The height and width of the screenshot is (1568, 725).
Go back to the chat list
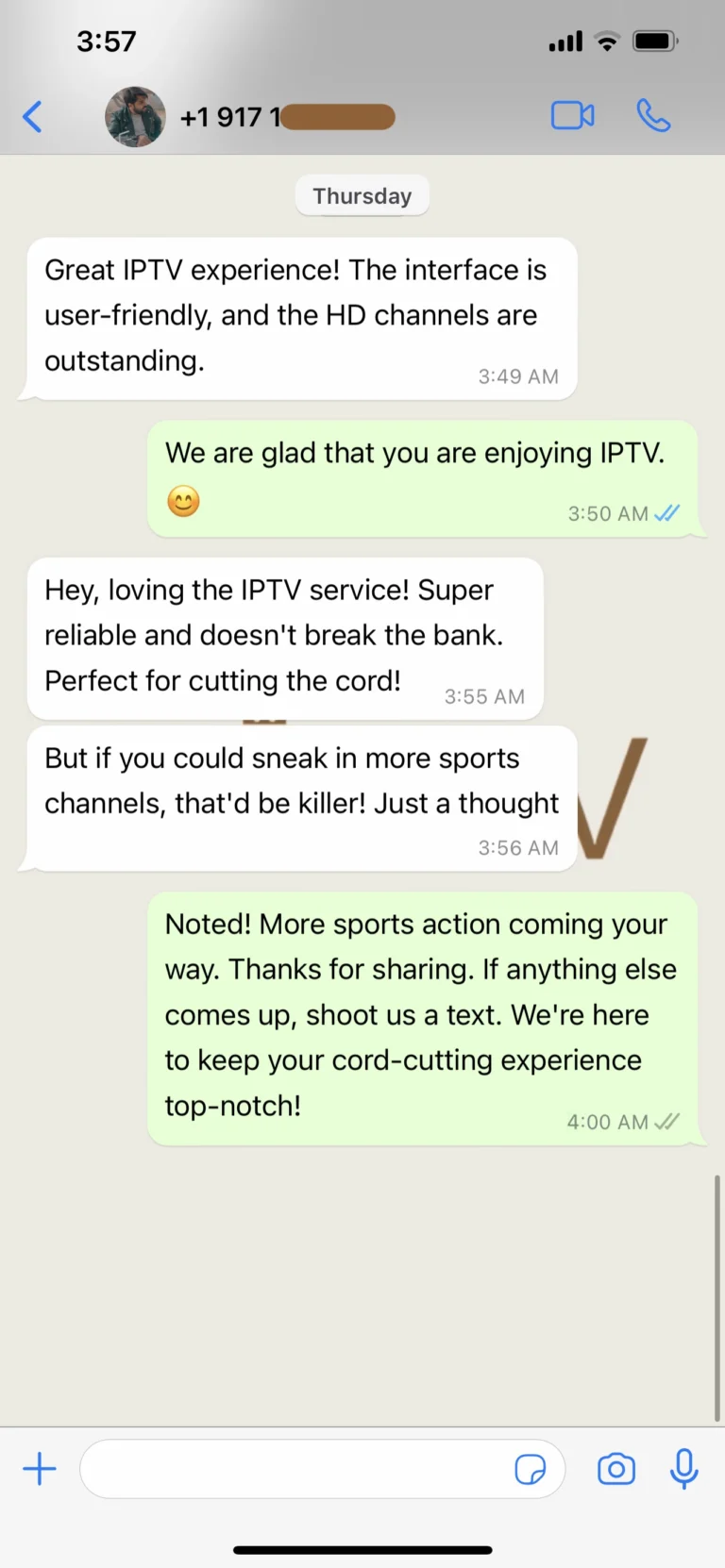coord(33,117)
